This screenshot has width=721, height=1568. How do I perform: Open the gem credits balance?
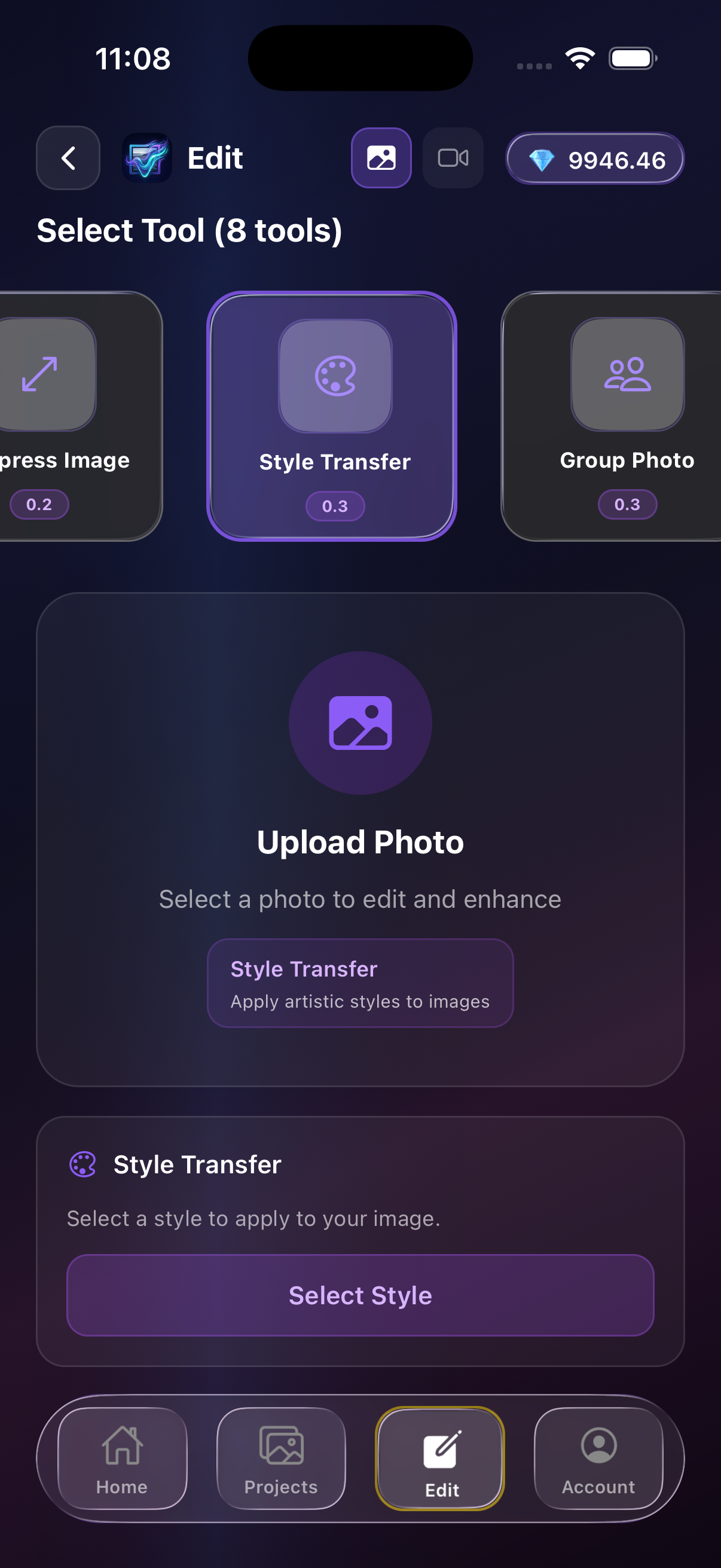[x=594, y=160]
